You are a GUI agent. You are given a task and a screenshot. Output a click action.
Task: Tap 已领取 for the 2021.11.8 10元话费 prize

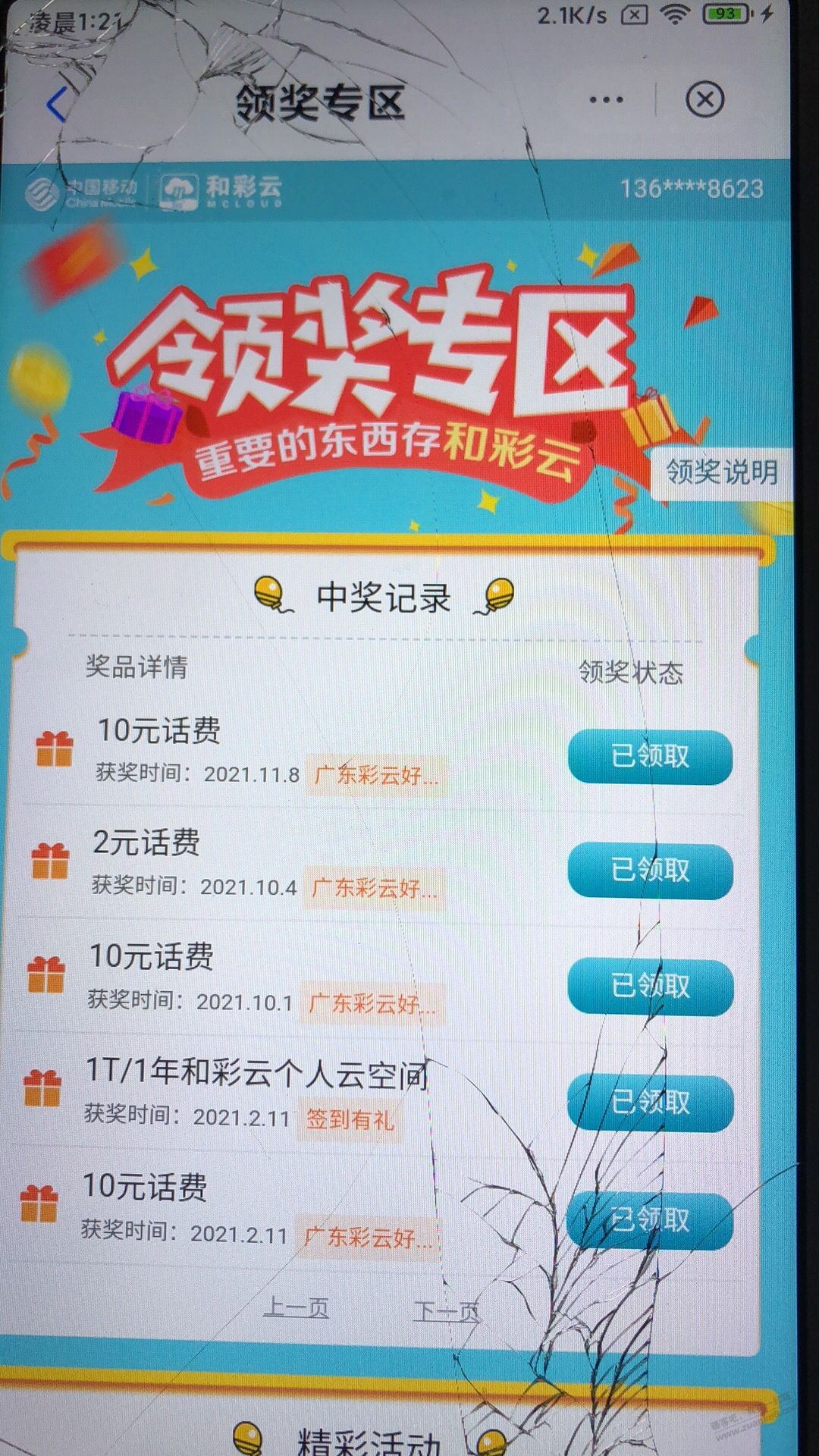(x=650, y=757)
